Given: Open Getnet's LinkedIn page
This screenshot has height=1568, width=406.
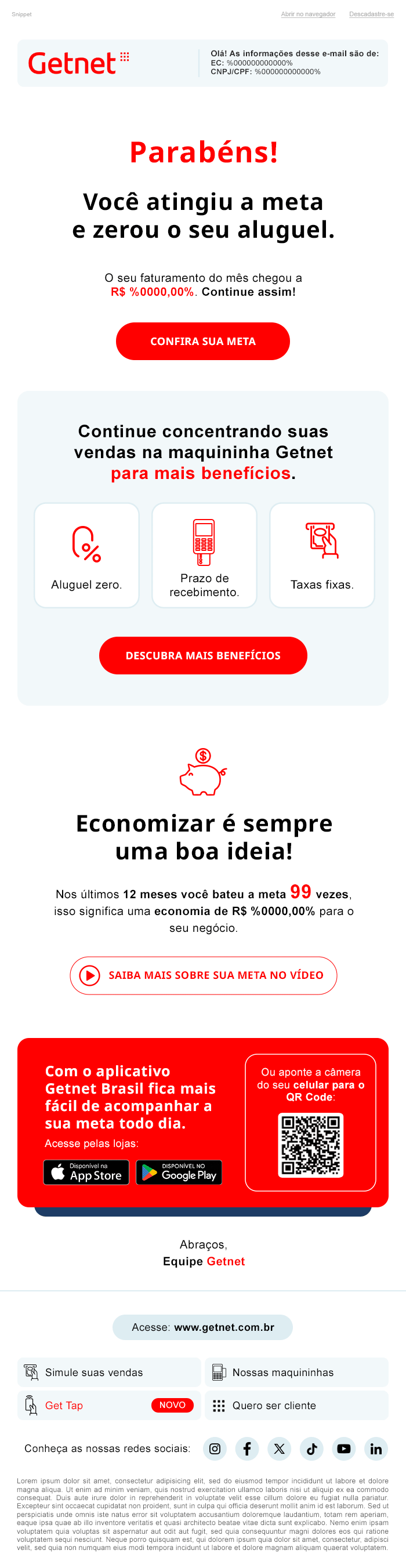Looking at the screenshot, I should coord(376,1449).
